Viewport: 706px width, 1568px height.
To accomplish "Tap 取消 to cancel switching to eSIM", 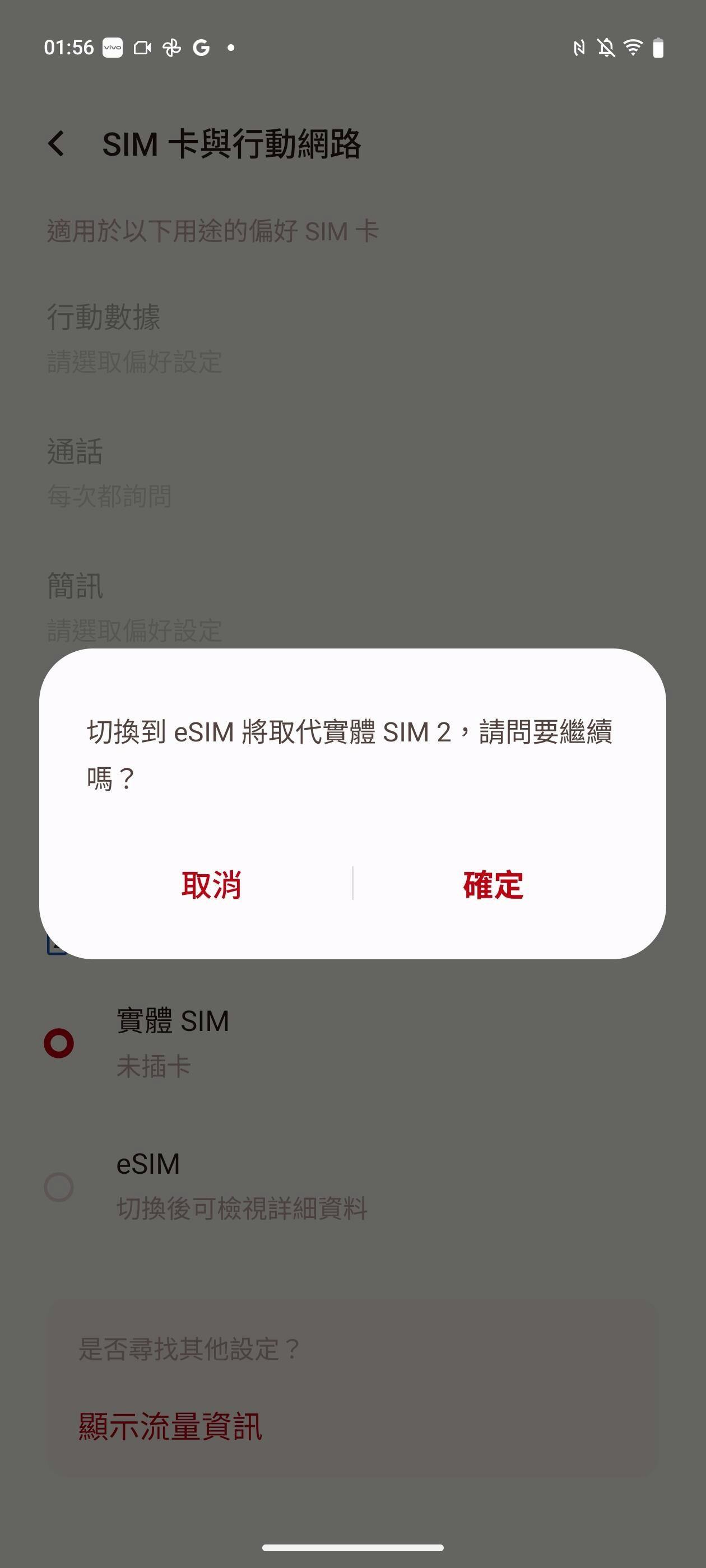I will (211, 884).
